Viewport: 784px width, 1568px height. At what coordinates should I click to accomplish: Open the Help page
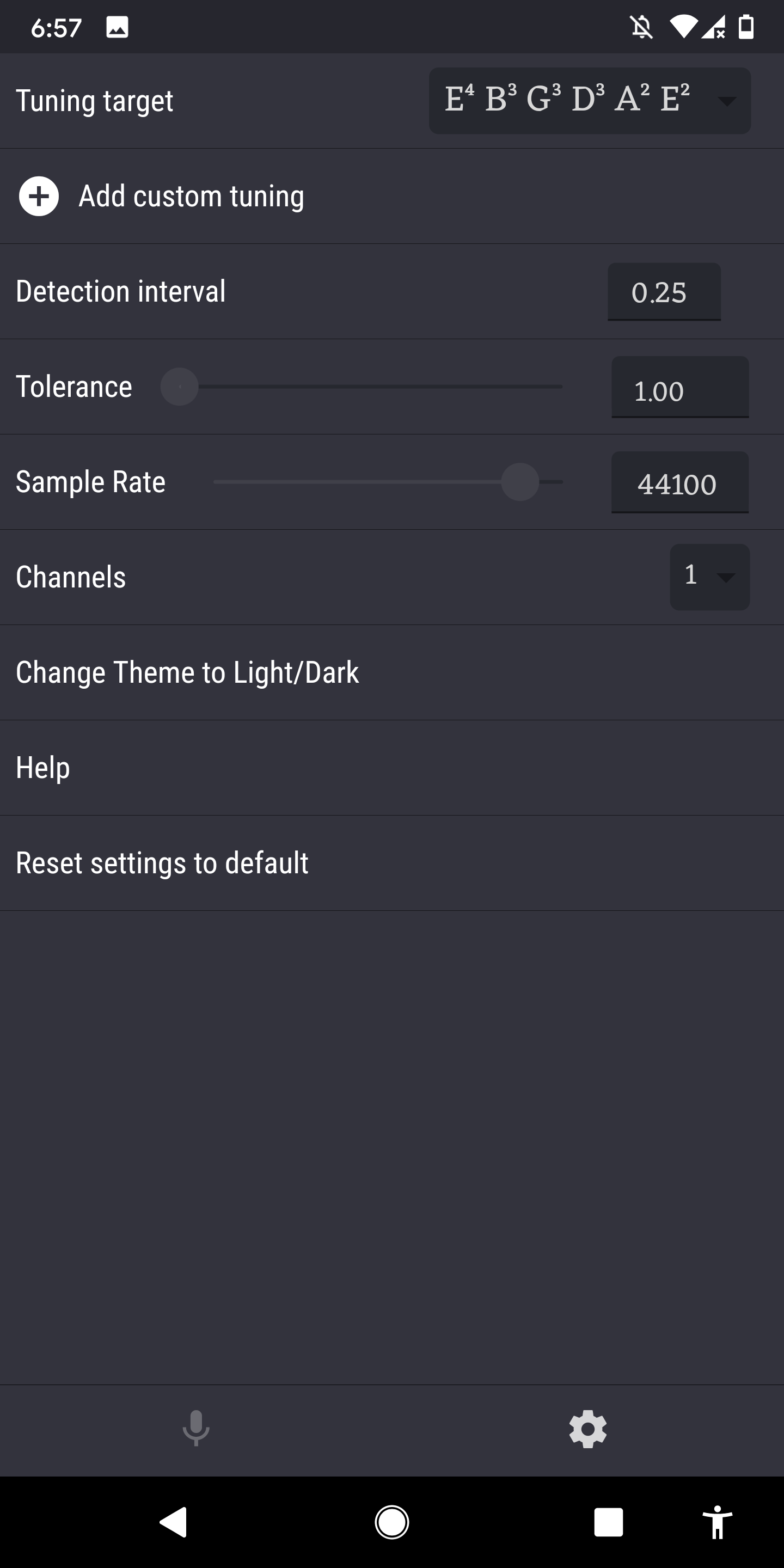click(43, 768)
